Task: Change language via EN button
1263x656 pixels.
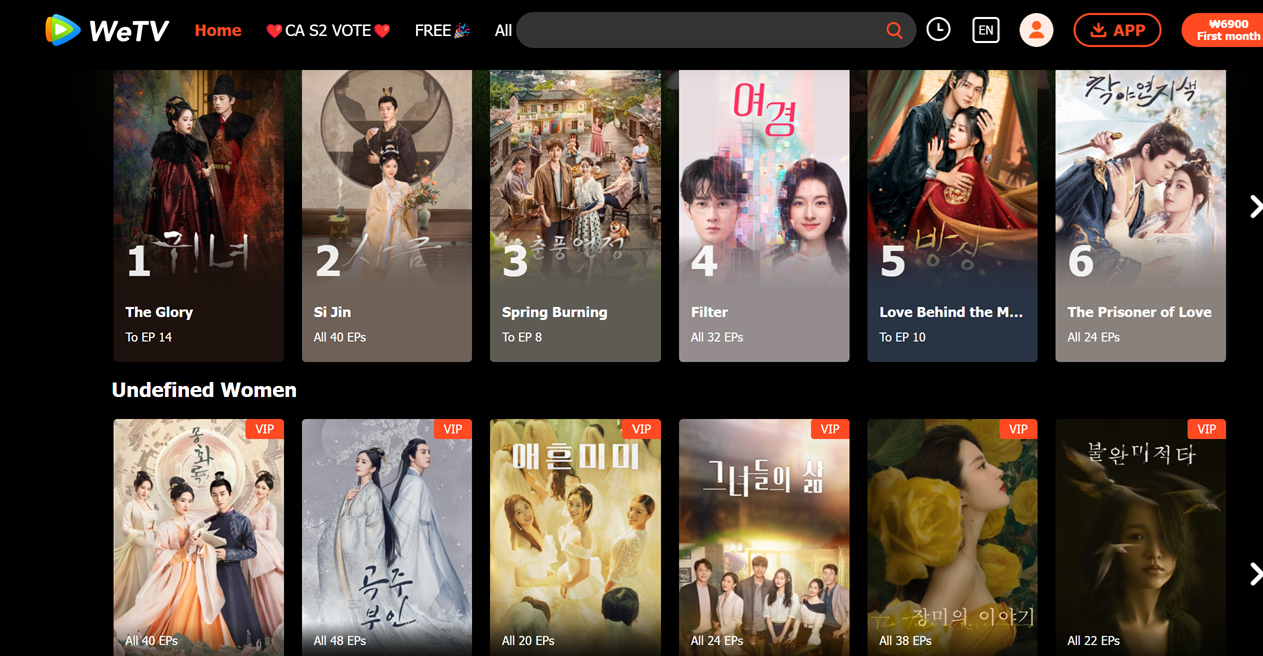Action: (986, 30)
